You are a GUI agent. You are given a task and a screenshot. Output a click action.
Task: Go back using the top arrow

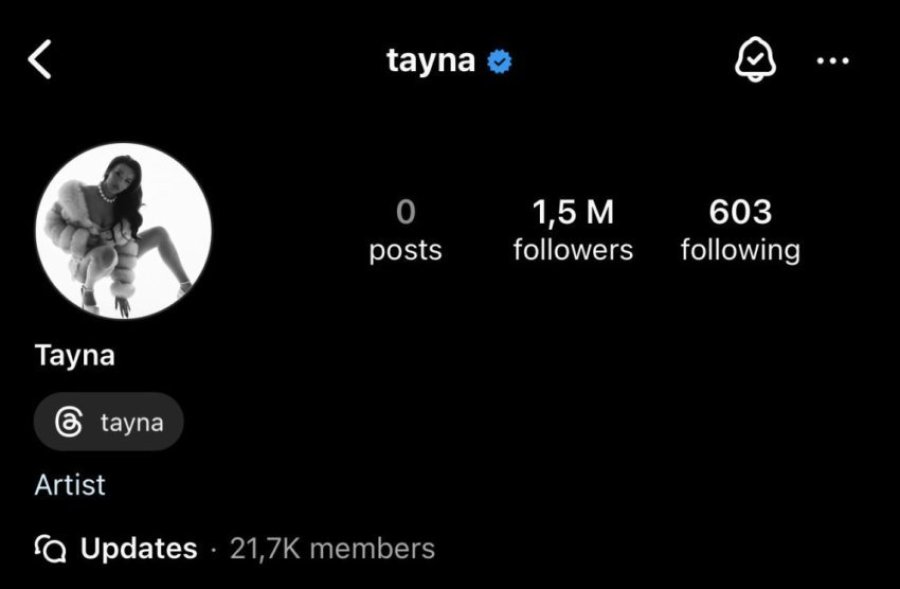tap(40, 62)
